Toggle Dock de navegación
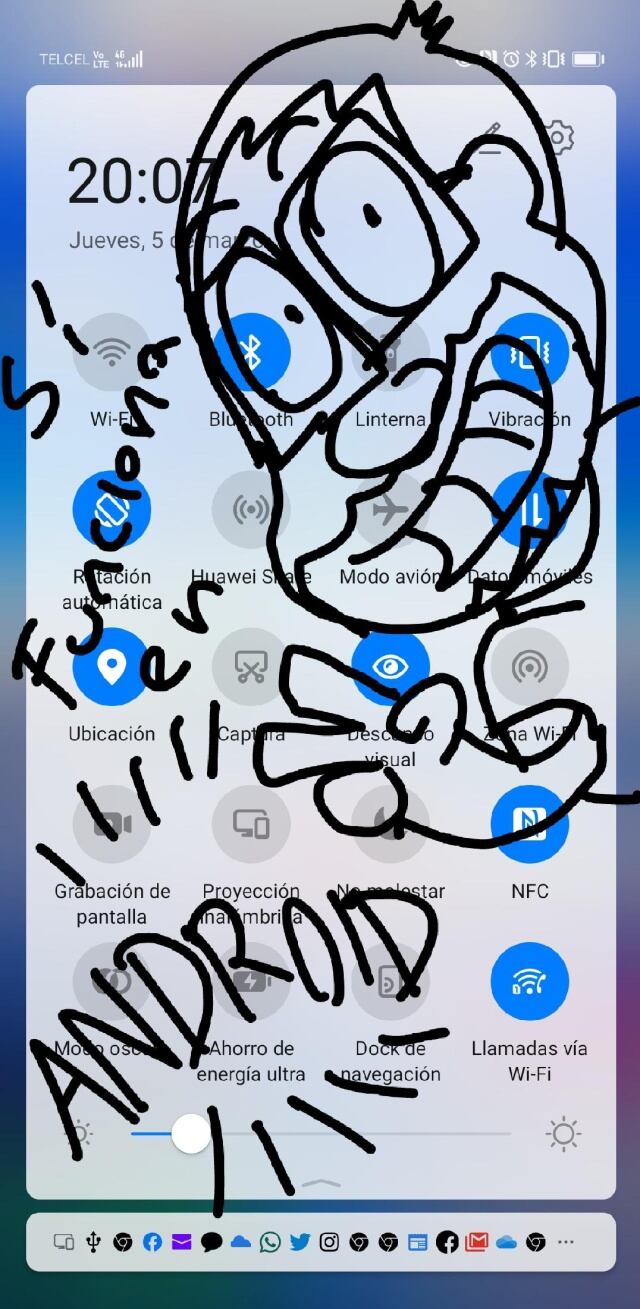Image resolution: width=640 pixels, height=1309 pixels. coord(390,981)
